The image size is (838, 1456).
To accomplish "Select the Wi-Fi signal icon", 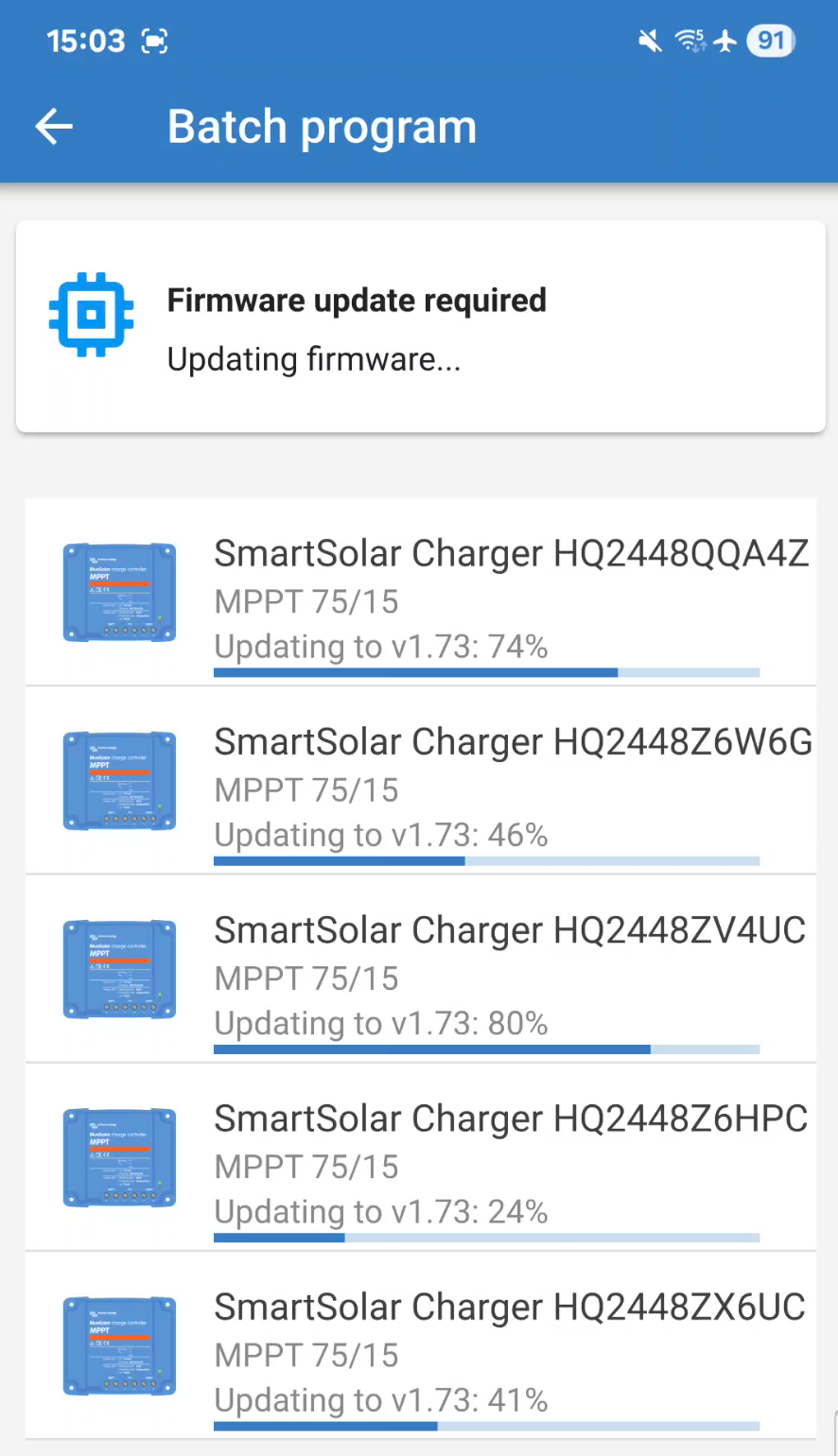I will [x=690, y=41].
